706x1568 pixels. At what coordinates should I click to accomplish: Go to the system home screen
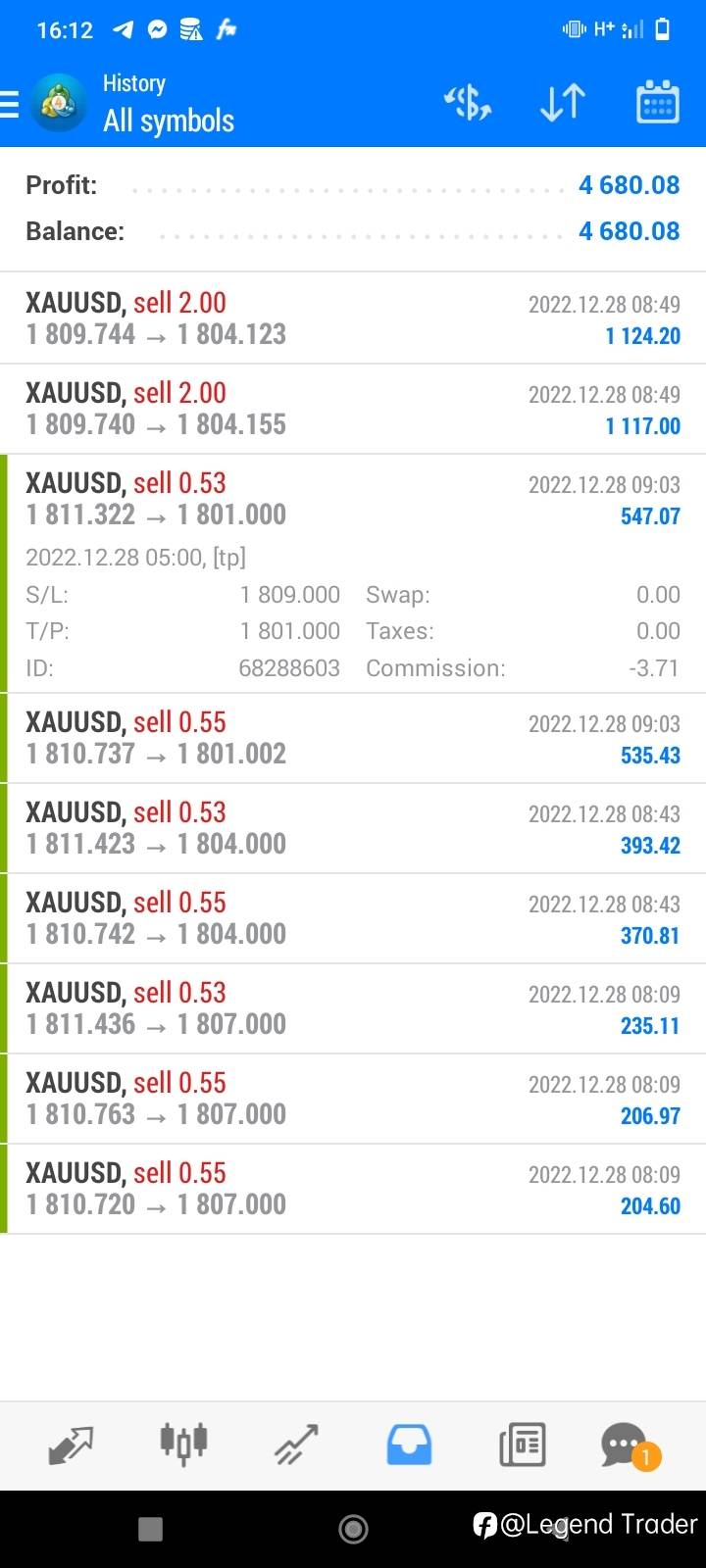click(353, 1528)
